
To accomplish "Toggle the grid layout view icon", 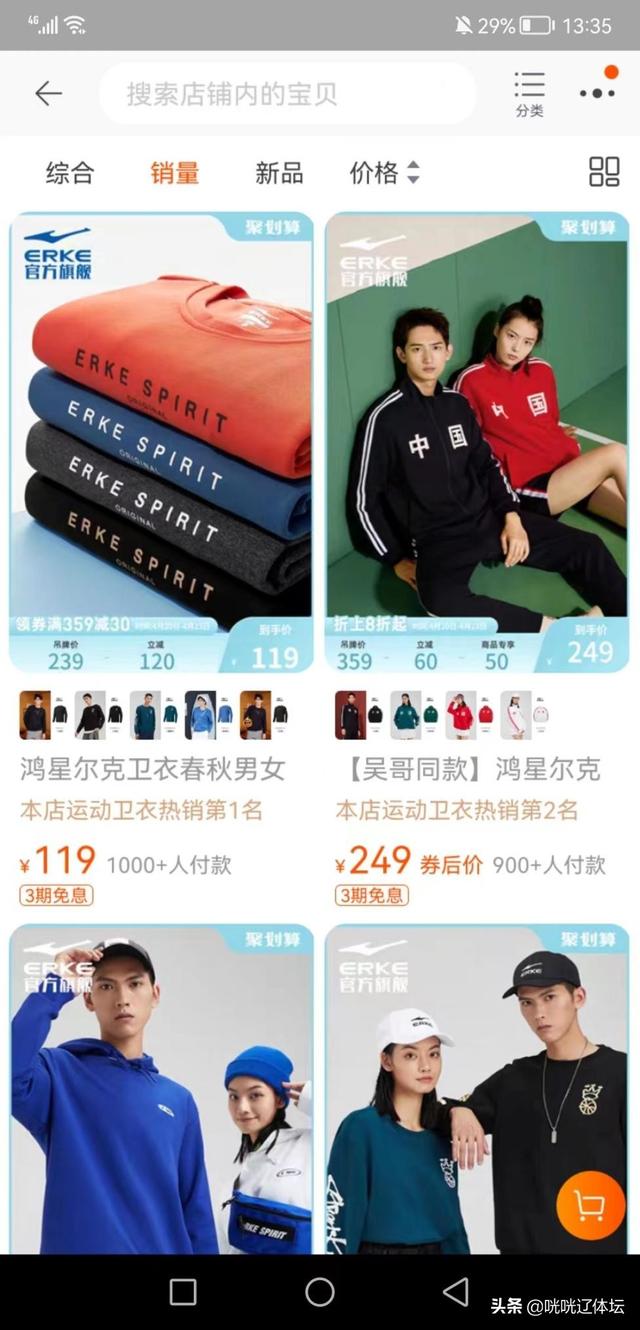I will point(604,172).
